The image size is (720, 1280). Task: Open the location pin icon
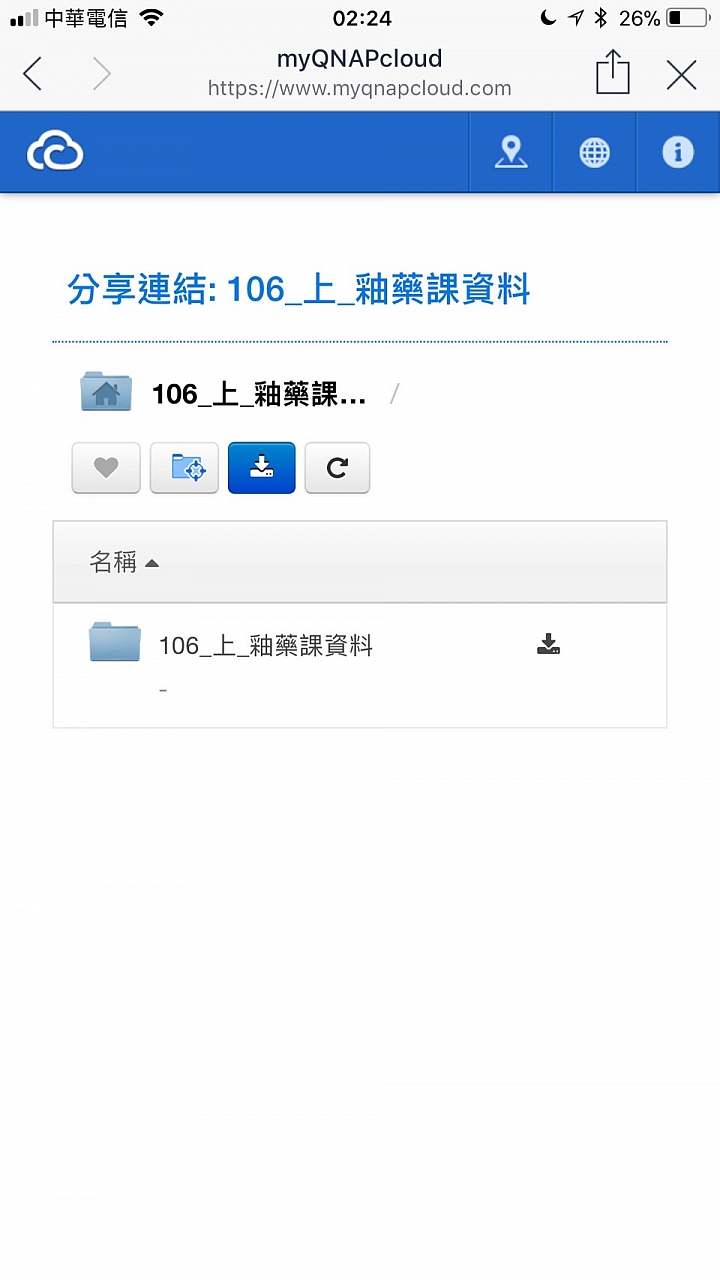tap(511, 152)
